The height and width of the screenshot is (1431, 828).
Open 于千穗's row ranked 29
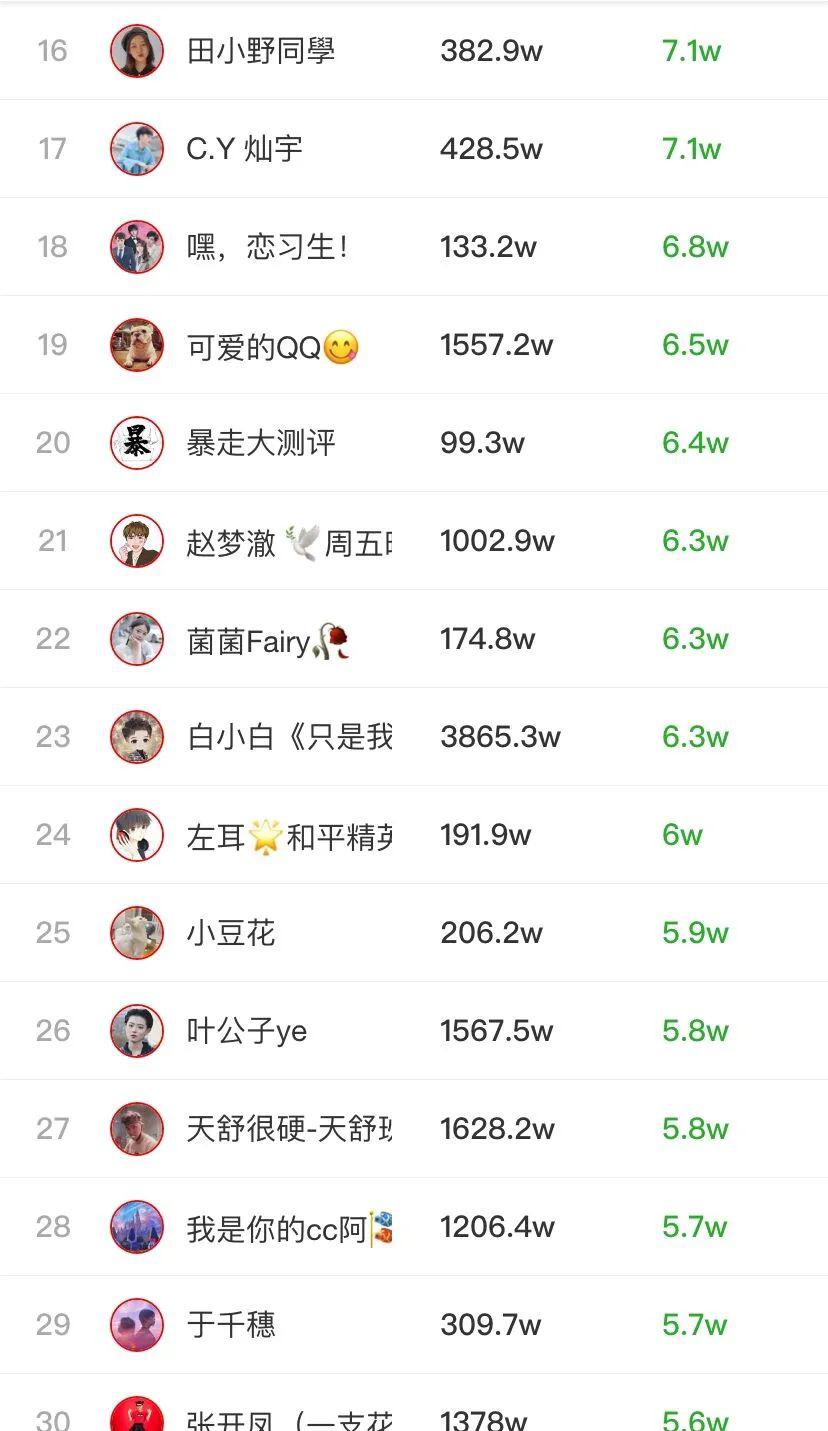(x=414, y=1325)
